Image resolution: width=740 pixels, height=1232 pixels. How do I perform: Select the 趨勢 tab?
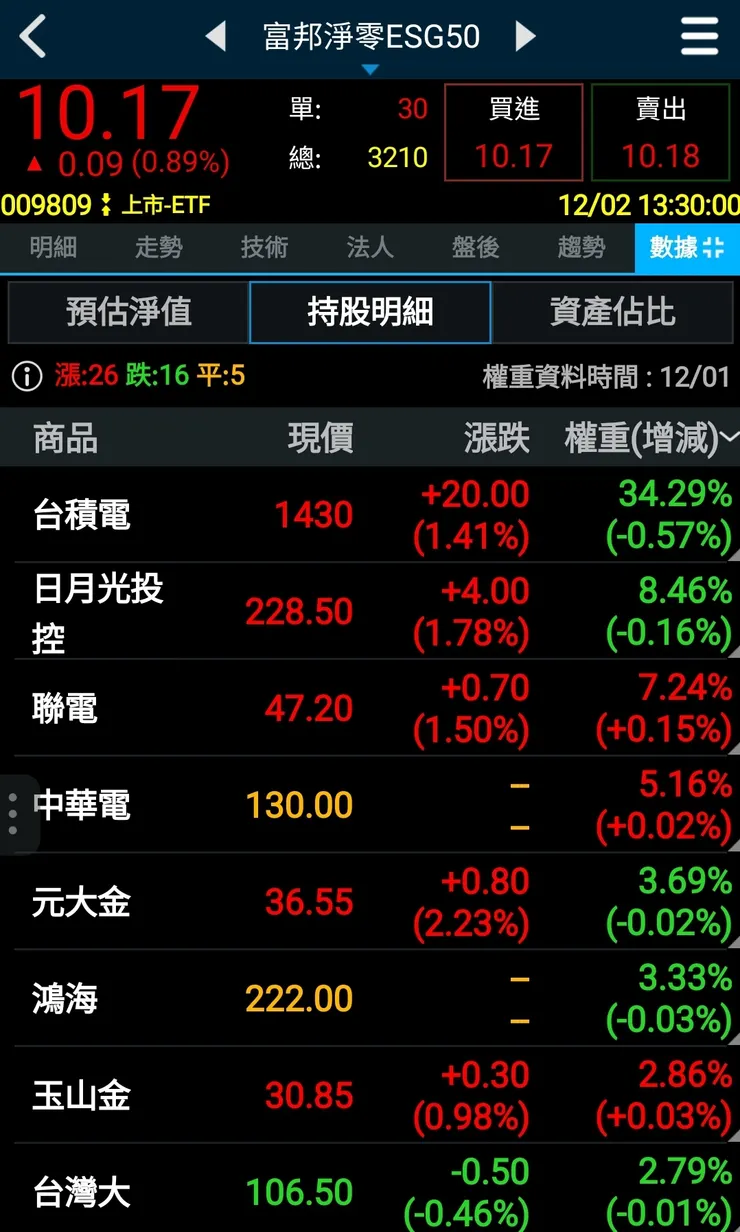pos(580,250)
